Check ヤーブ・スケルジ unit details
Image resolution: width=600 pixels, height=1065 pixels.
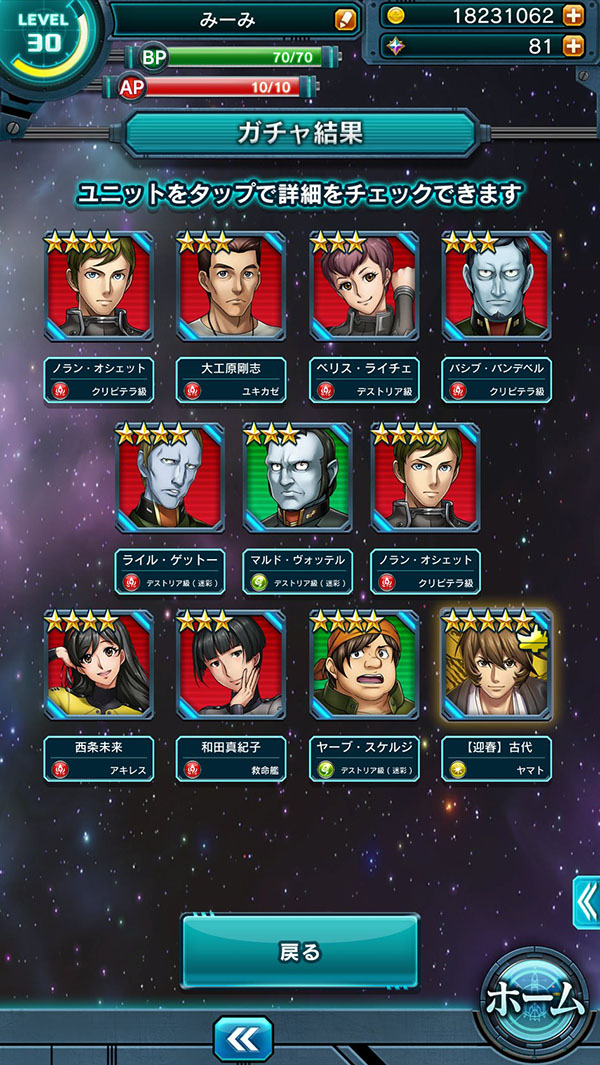[x=363, y=665]
